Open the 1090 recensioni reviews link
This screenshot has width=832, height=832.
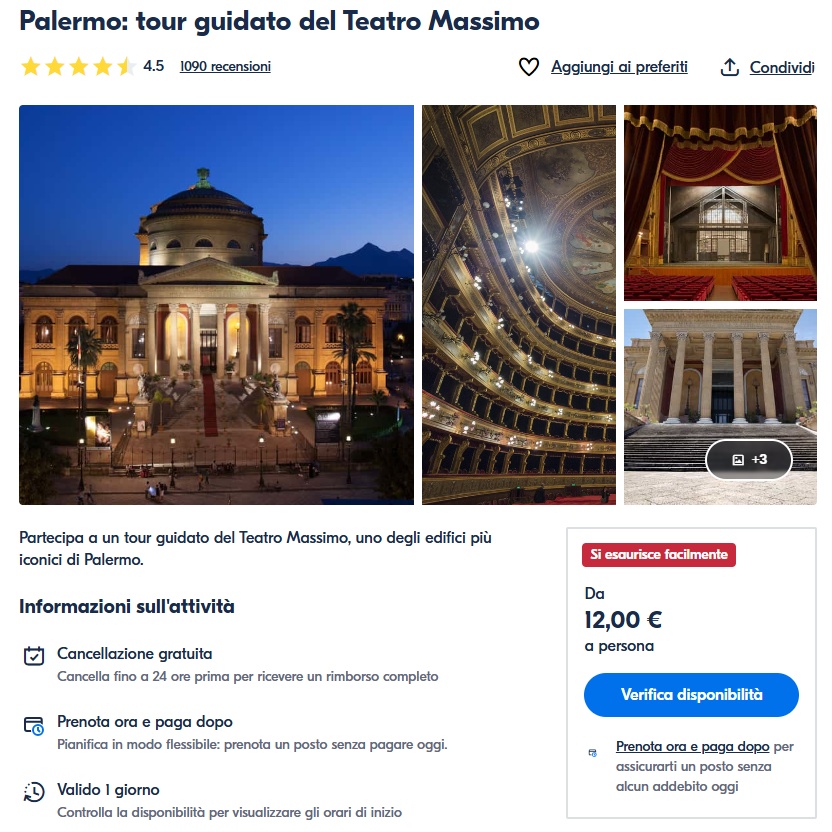pyautogui.click(x=225, y=67)
